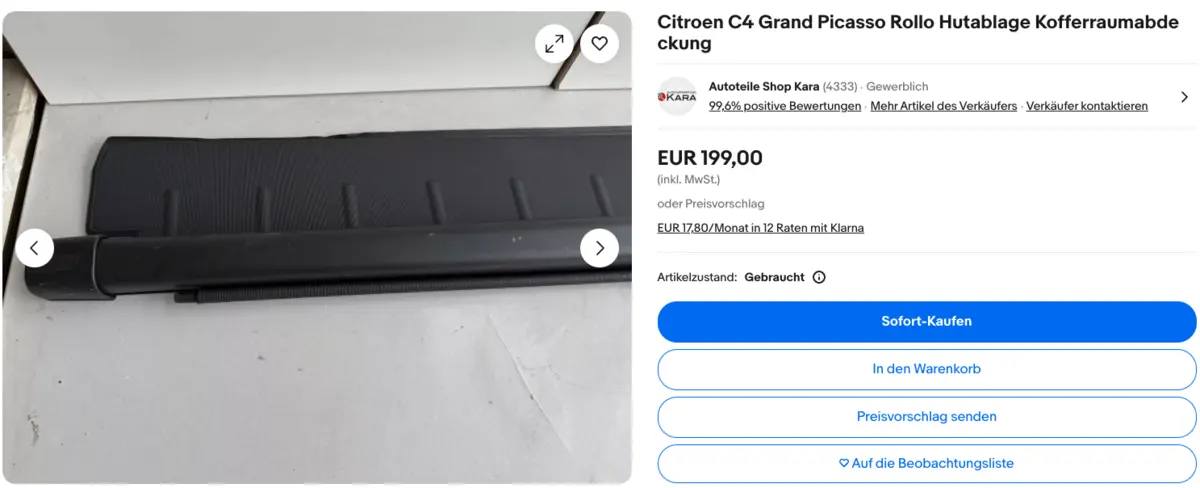This screenshot has height=488, width=1200.
Task: Open Klarna 12 Raten financing link
Action: pyautogui.click(x=760, y=228)
